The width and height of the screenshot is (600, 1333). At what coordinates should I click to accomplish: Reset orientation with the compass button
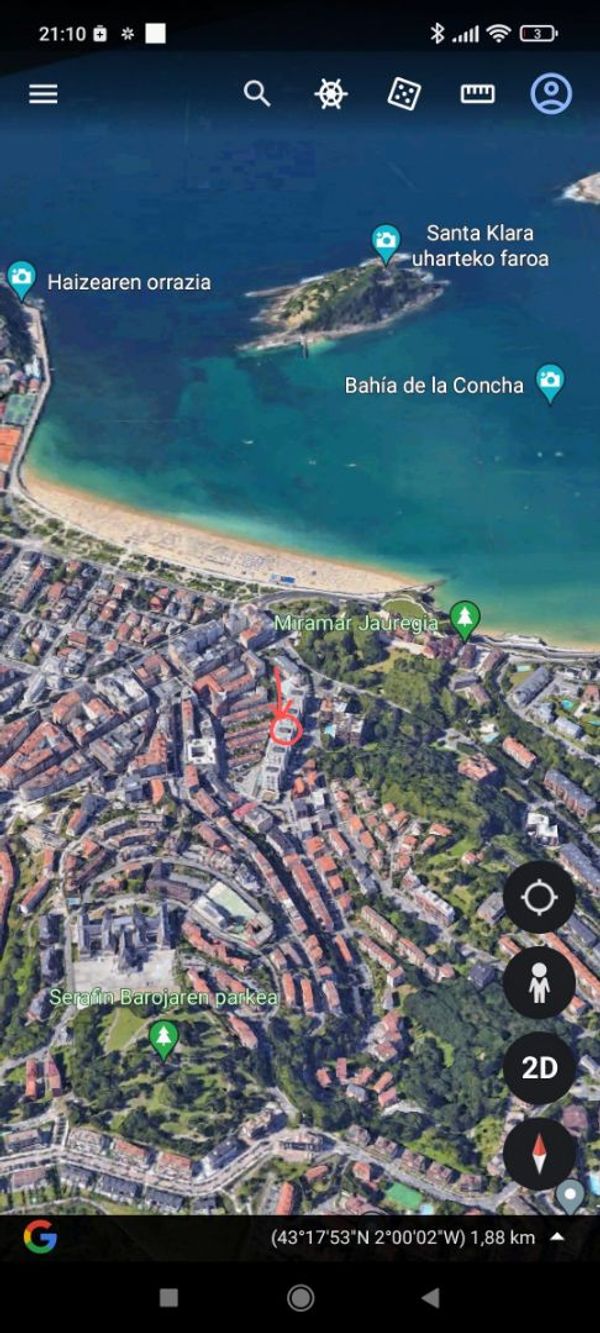click(x=539, y=1153)
